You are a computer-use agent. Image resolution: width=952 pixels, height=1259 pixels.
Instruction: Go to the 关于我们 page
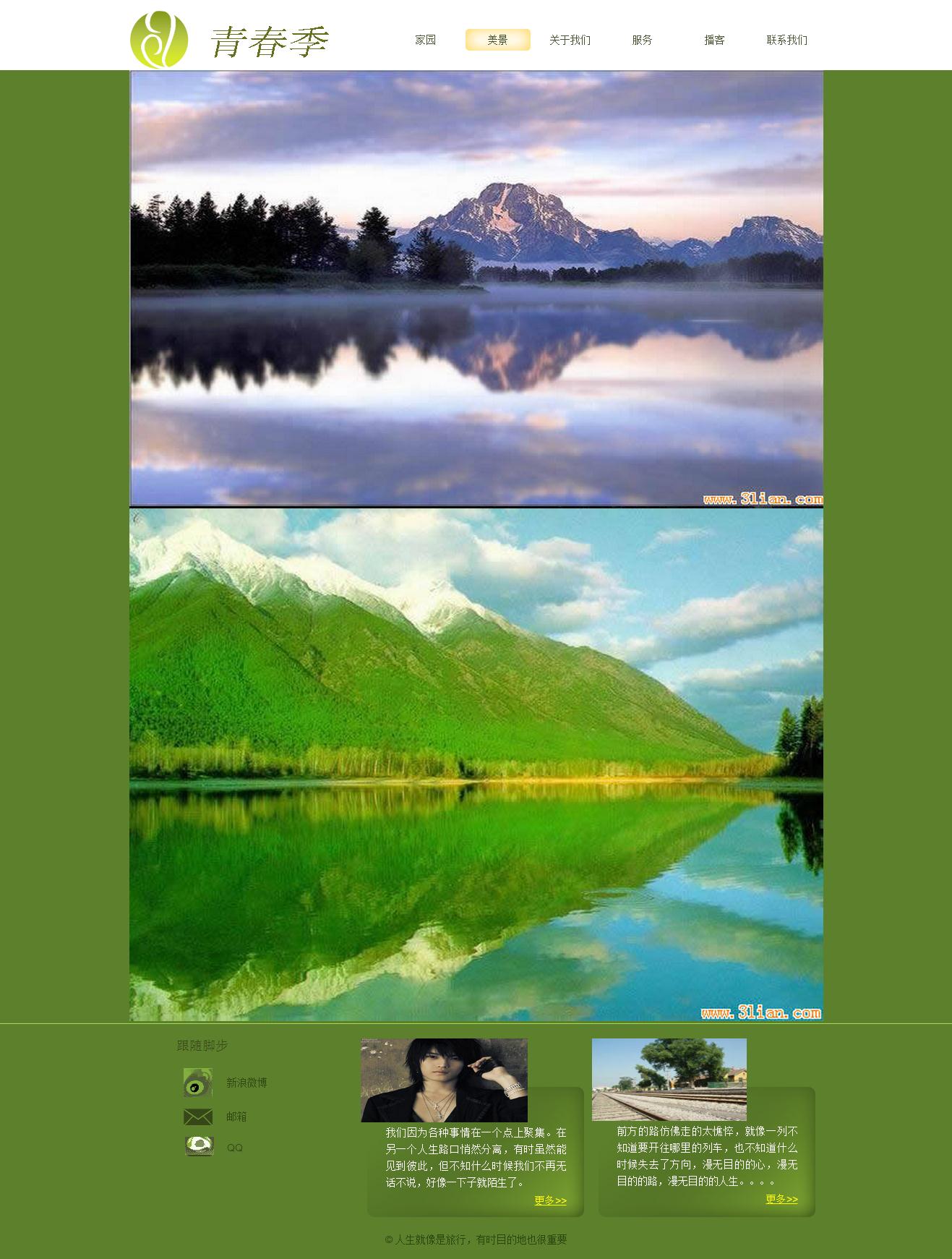[x=570, y=40]
